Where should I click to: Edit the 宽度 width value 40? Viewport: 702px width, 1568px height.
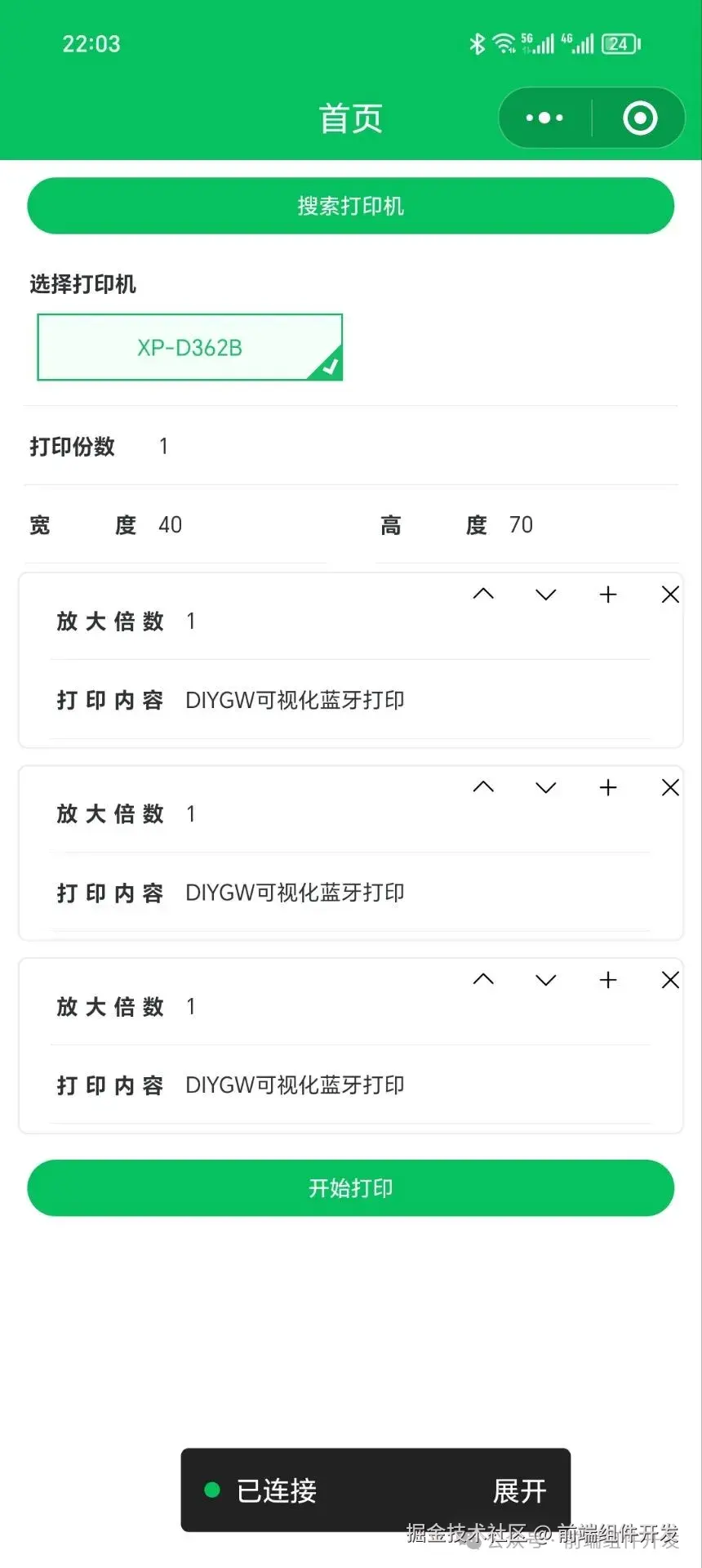coord(171,525)
